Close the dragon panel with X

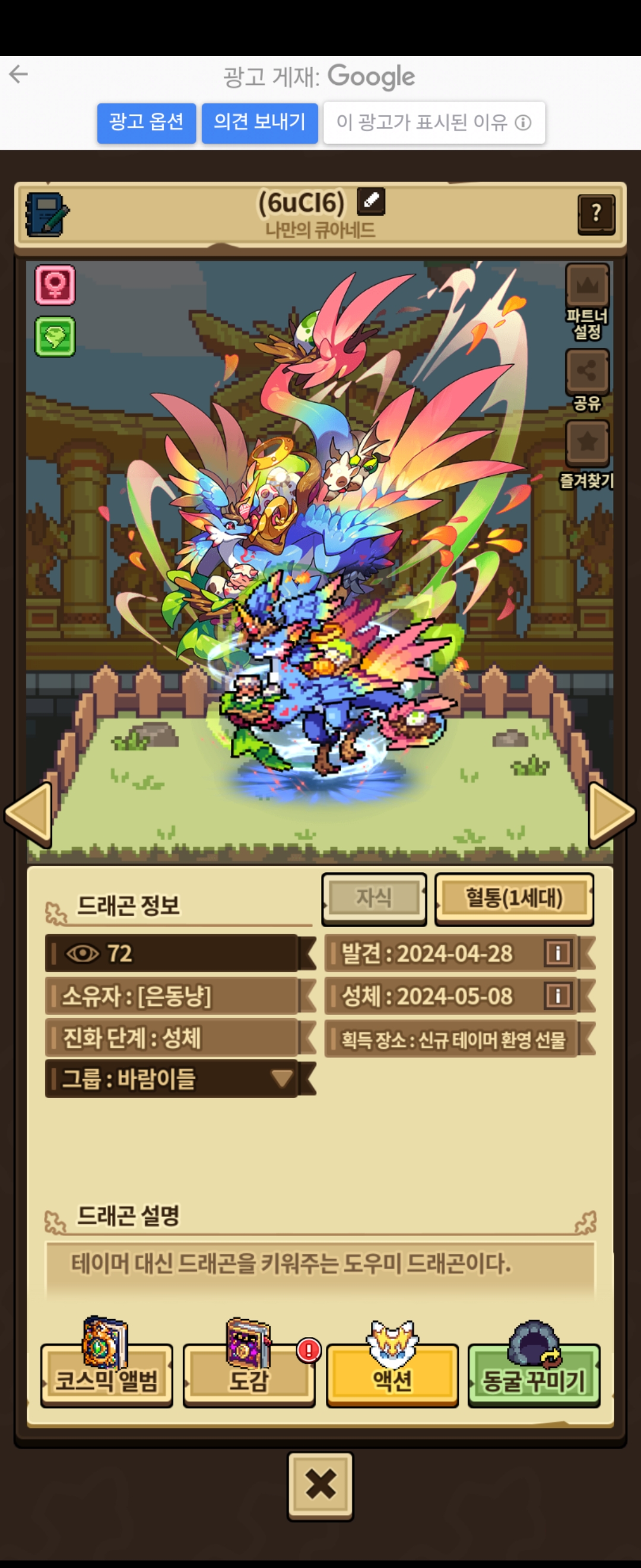tap(320, 1487)
